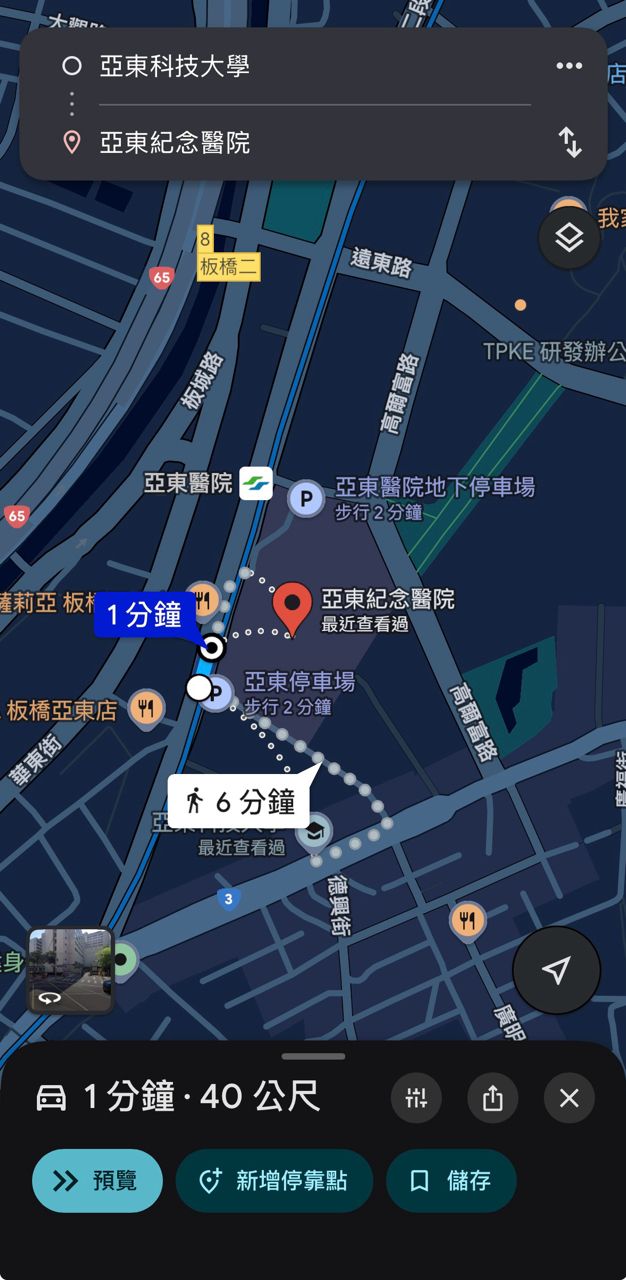The height and width of the screenshot is (1280, 626).
Task: Select the 1 分鐘 driving route label
Action: point(145,616)
